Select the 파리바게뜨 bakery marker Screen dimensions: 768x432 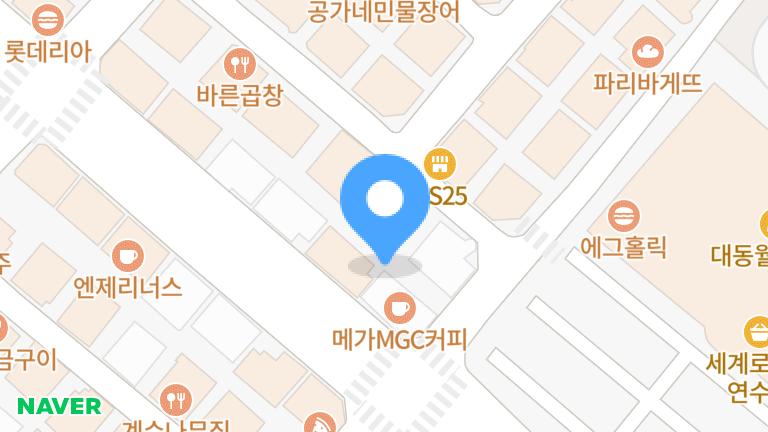tap(647, 50)
